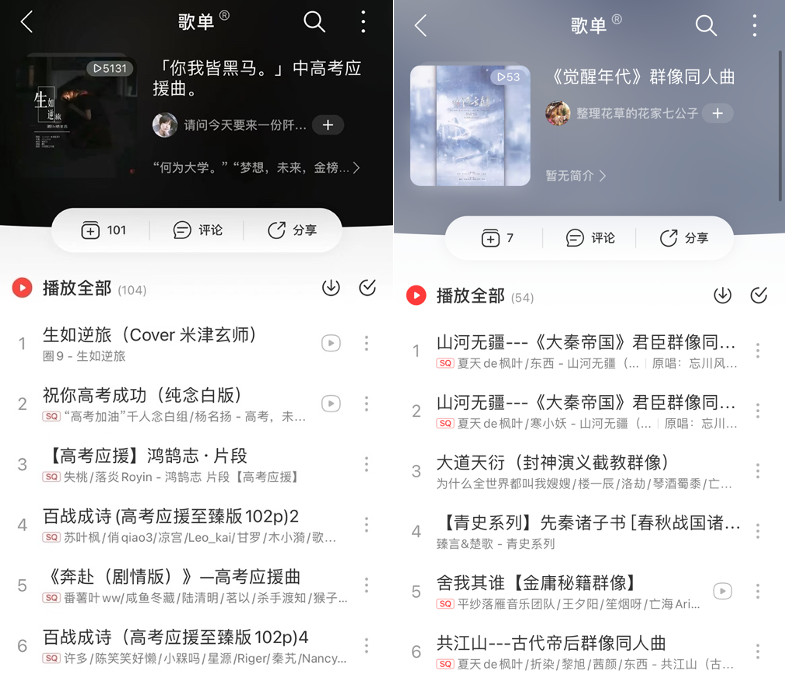Image resolution: width=788 pixels, height=690 pixels.
Task: Follow creator 整理花草的花家七公子
Action: [716, 114]
